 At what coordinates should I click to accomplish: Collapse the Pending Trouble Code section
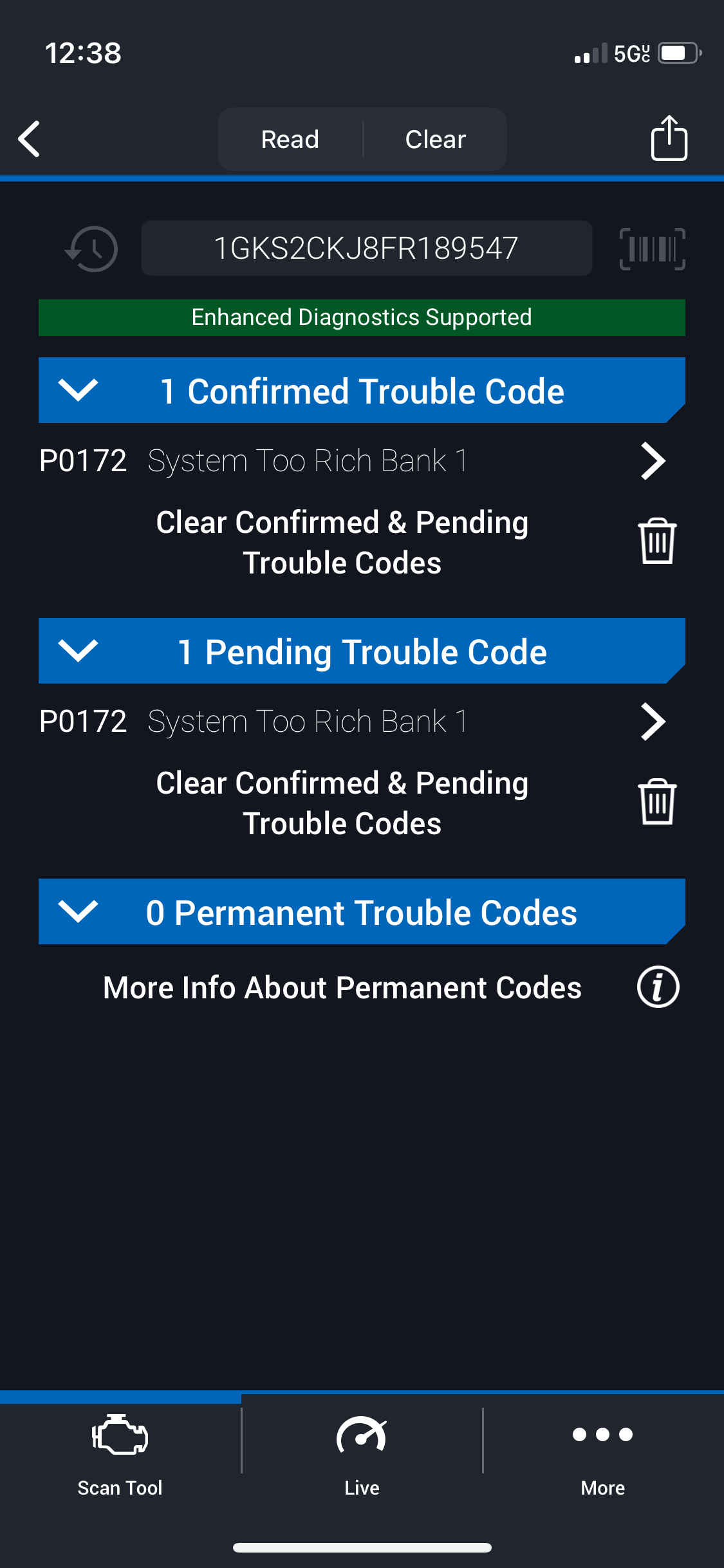pyautogui.click(x=78, y=651)
